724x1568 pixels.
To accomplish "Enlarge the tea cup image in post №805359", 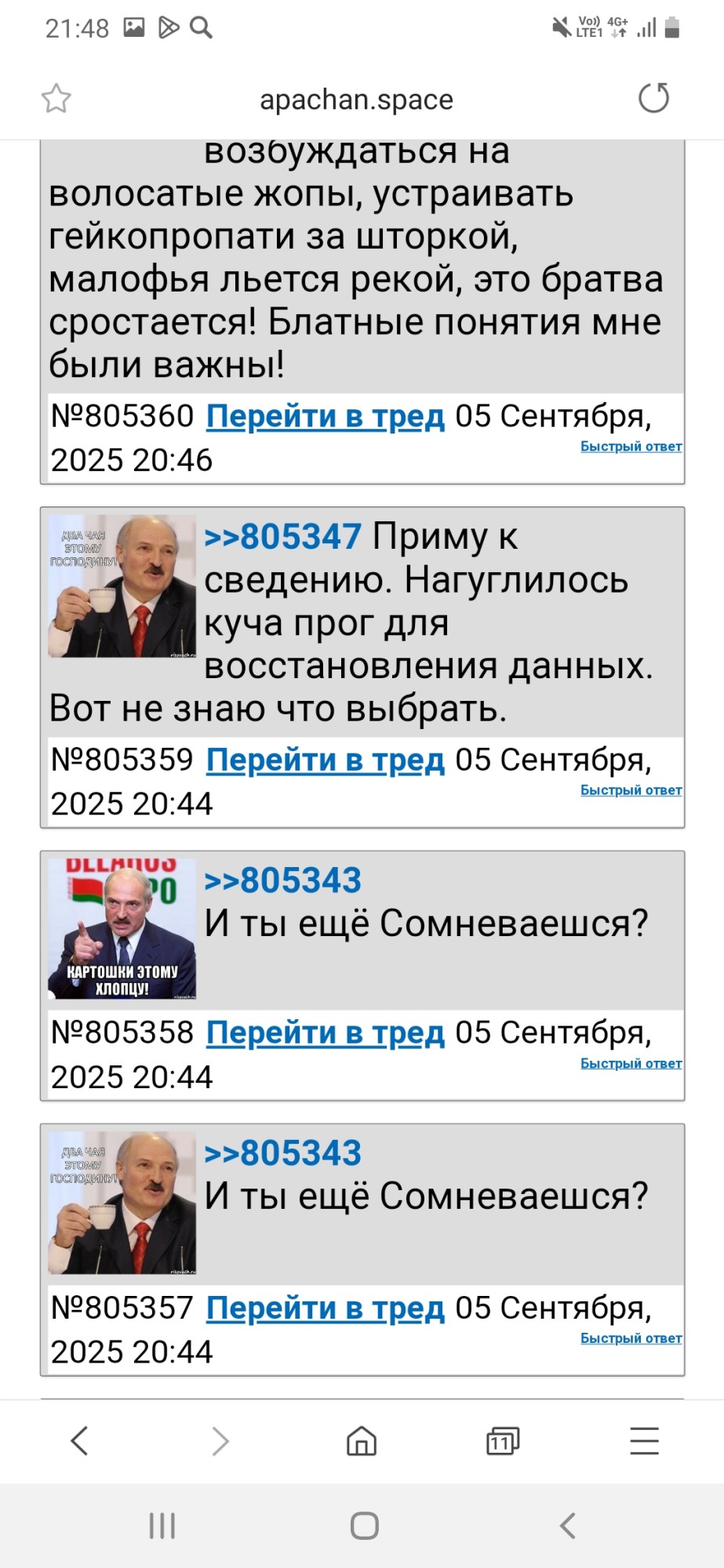I will coord(122,586).
